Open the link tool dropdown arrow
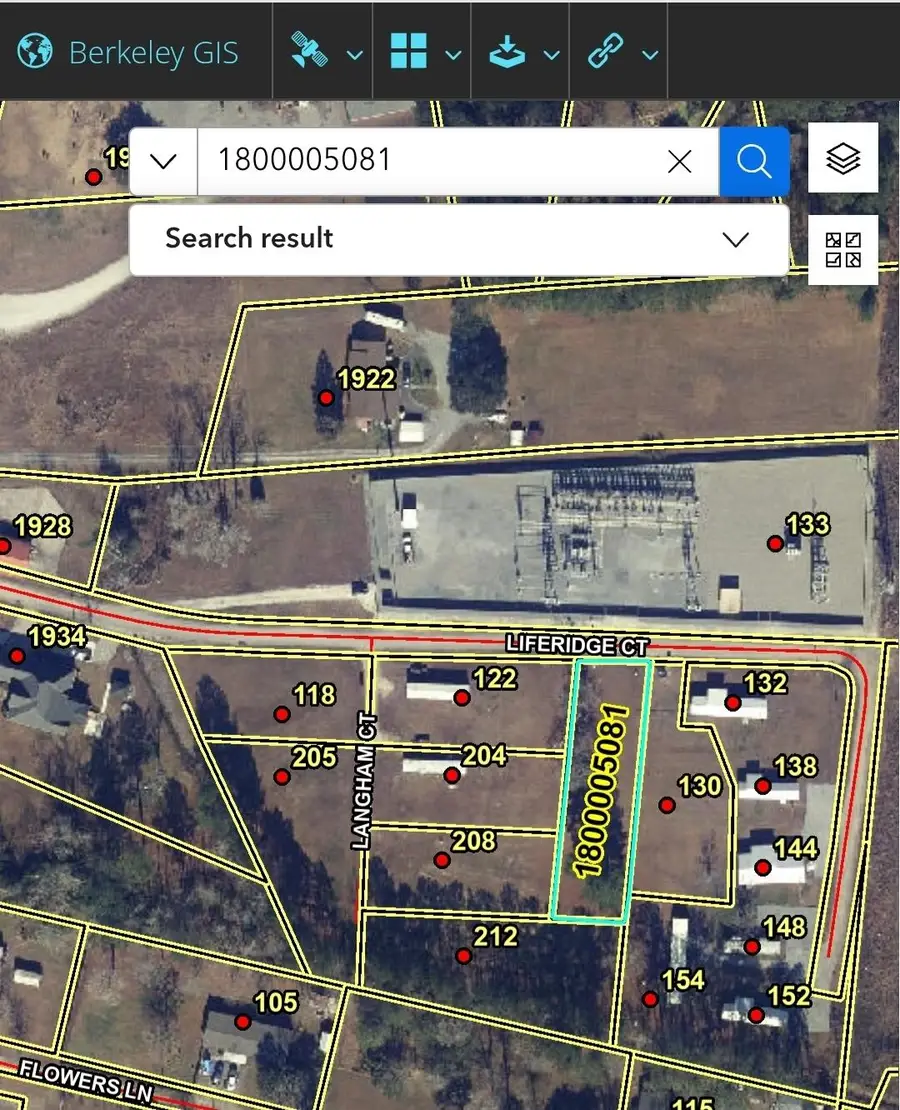The height and width of the screenshot is (1110, 900). 650,55
